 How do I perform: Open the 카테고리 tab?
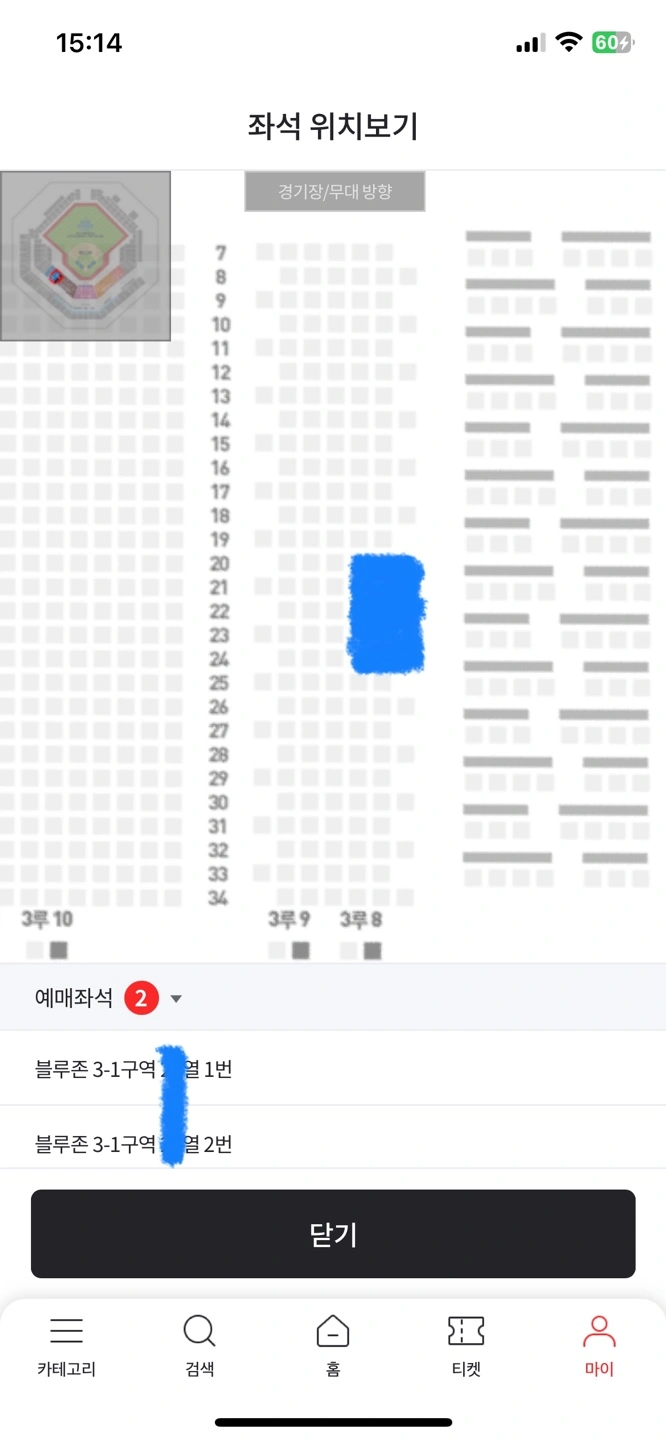click(x=66, y=1346)
